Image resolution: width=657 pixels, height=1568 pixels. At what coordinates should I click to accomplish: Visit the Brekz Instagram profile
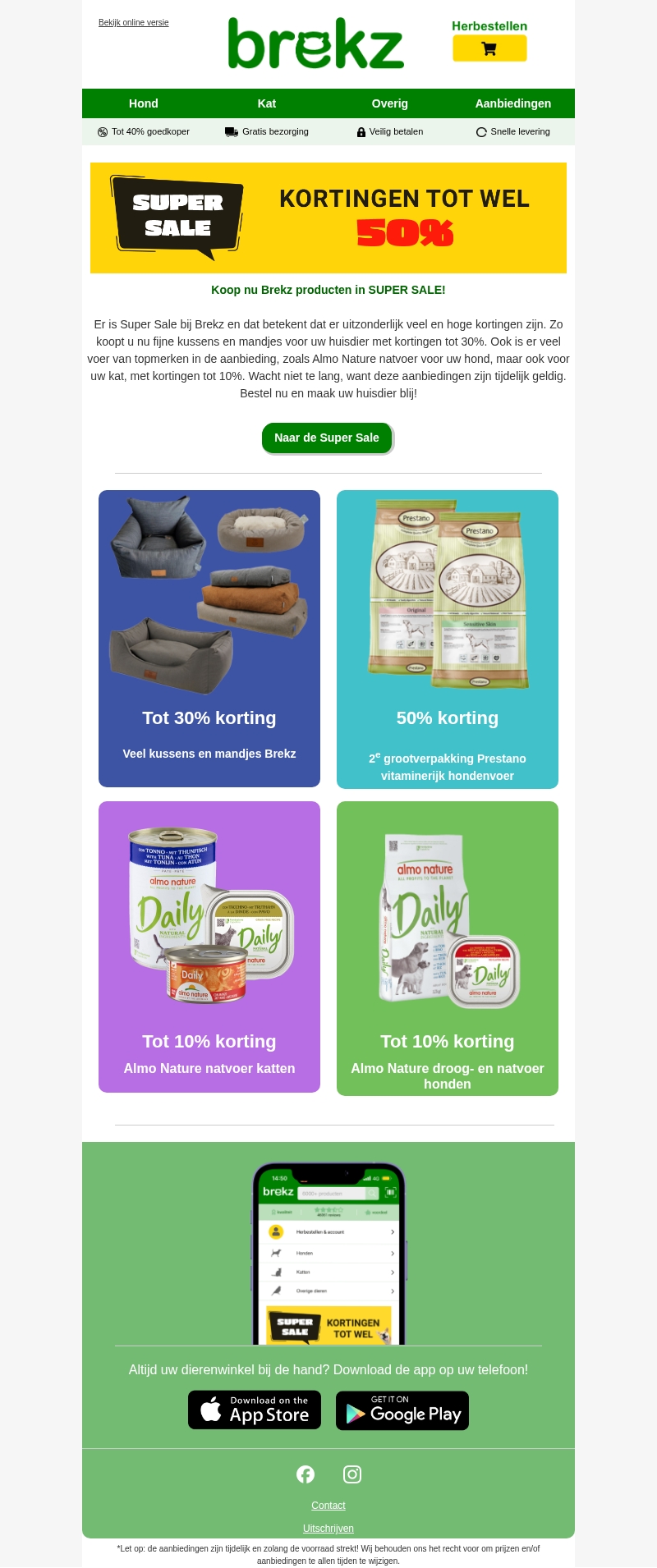pyautogui.click(x=352, y=1474)
